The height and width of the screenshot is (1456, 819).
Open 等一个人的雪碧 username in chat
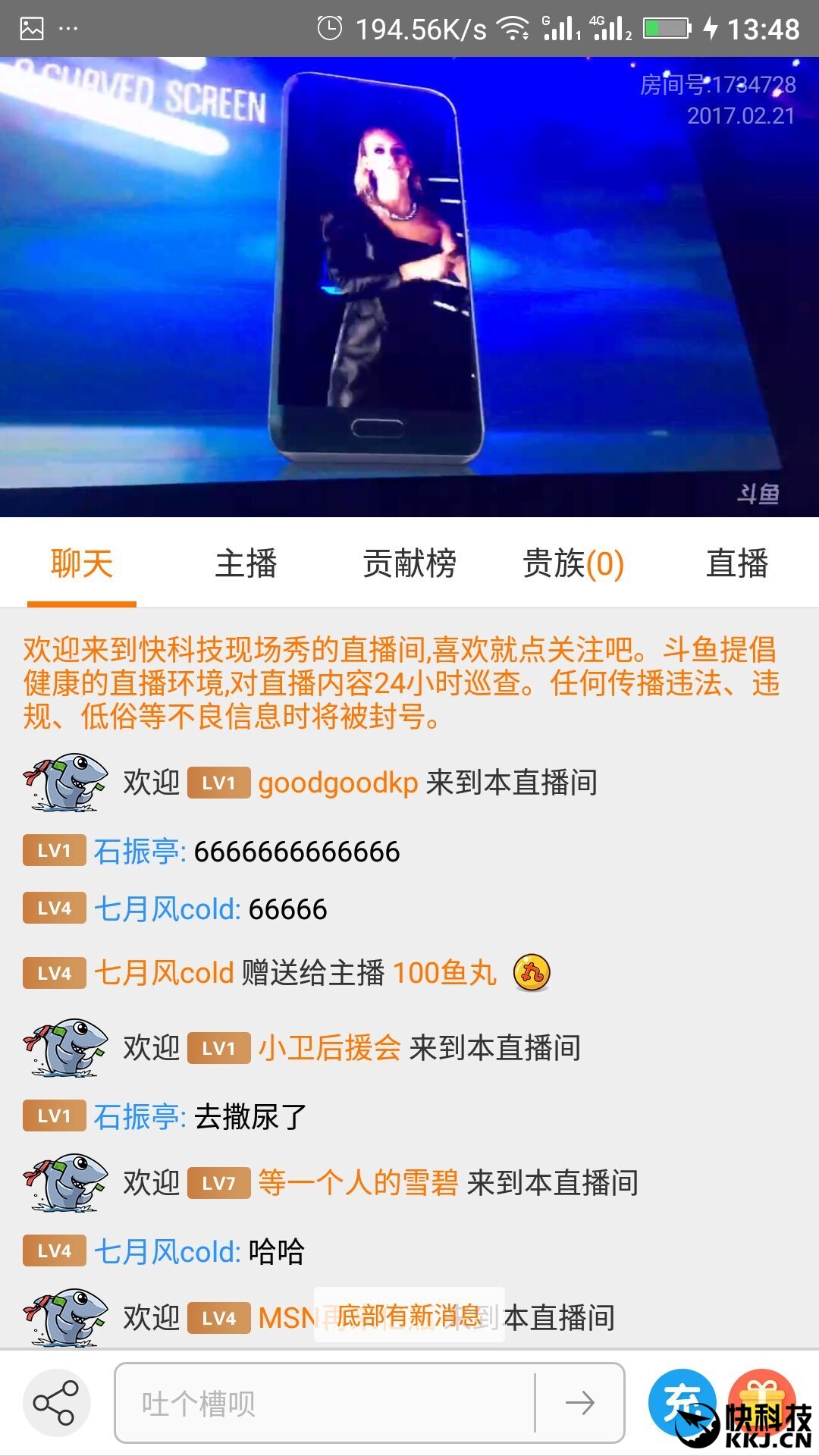pyautogui.click(x=358, y=1183)
